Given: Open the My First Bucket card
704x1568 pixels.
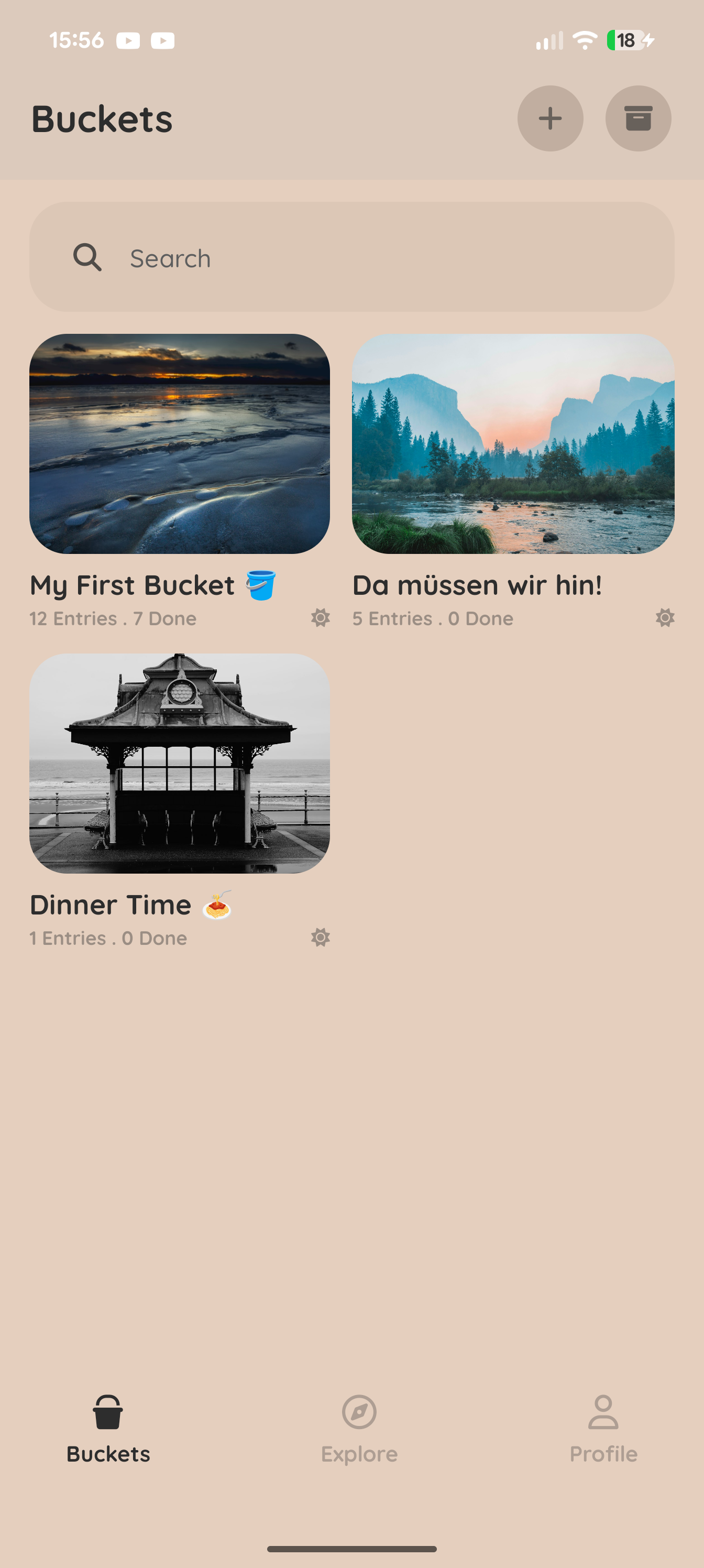Looking at the screenshot, I should (x=180, y=444).
